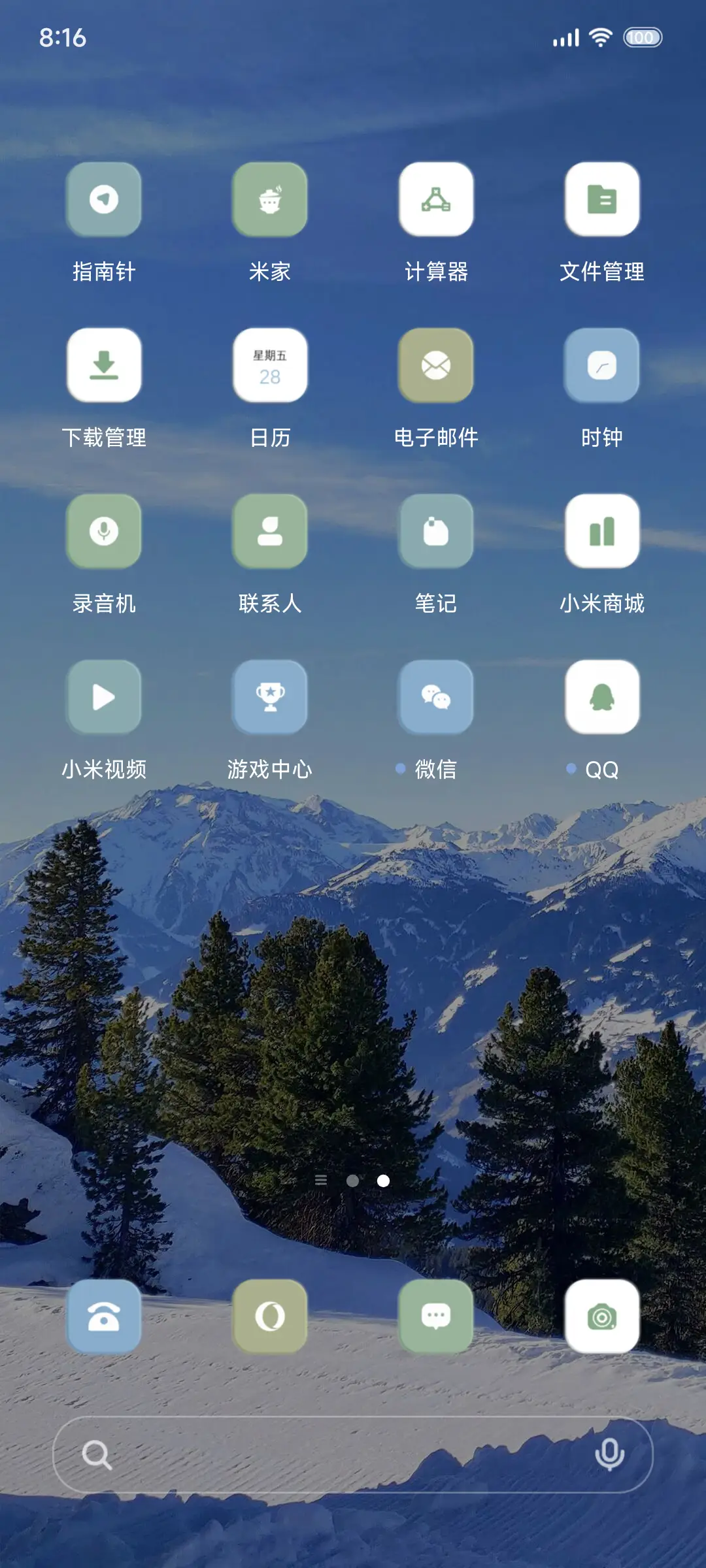Launch the 笔记 notes app
Image resolution: width=706 pixels, height=1568 pixels.
pos(435,531)
